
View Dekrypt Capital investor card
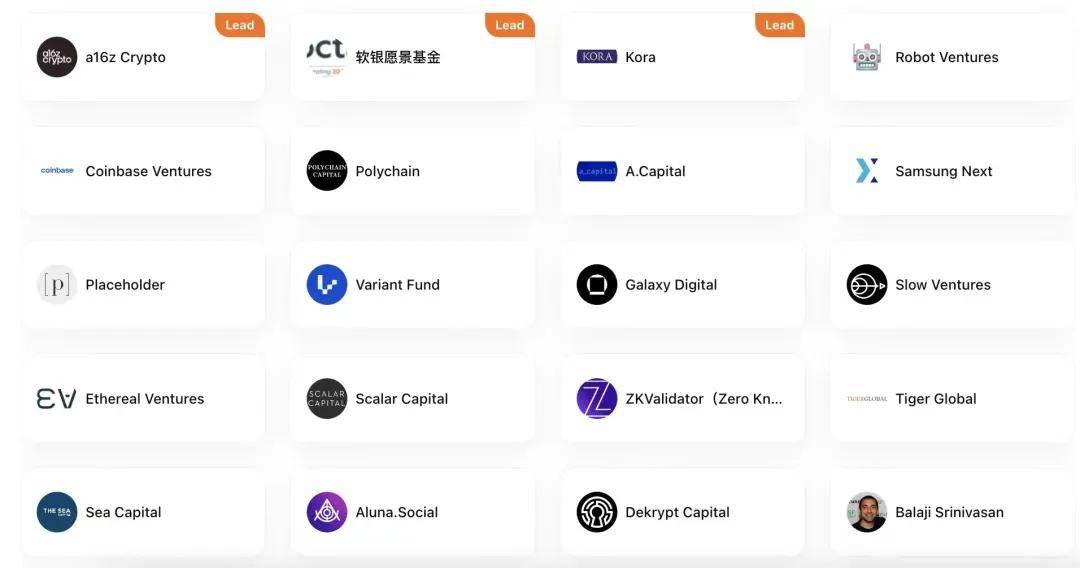pyautogui.click(x=682, y=512)
